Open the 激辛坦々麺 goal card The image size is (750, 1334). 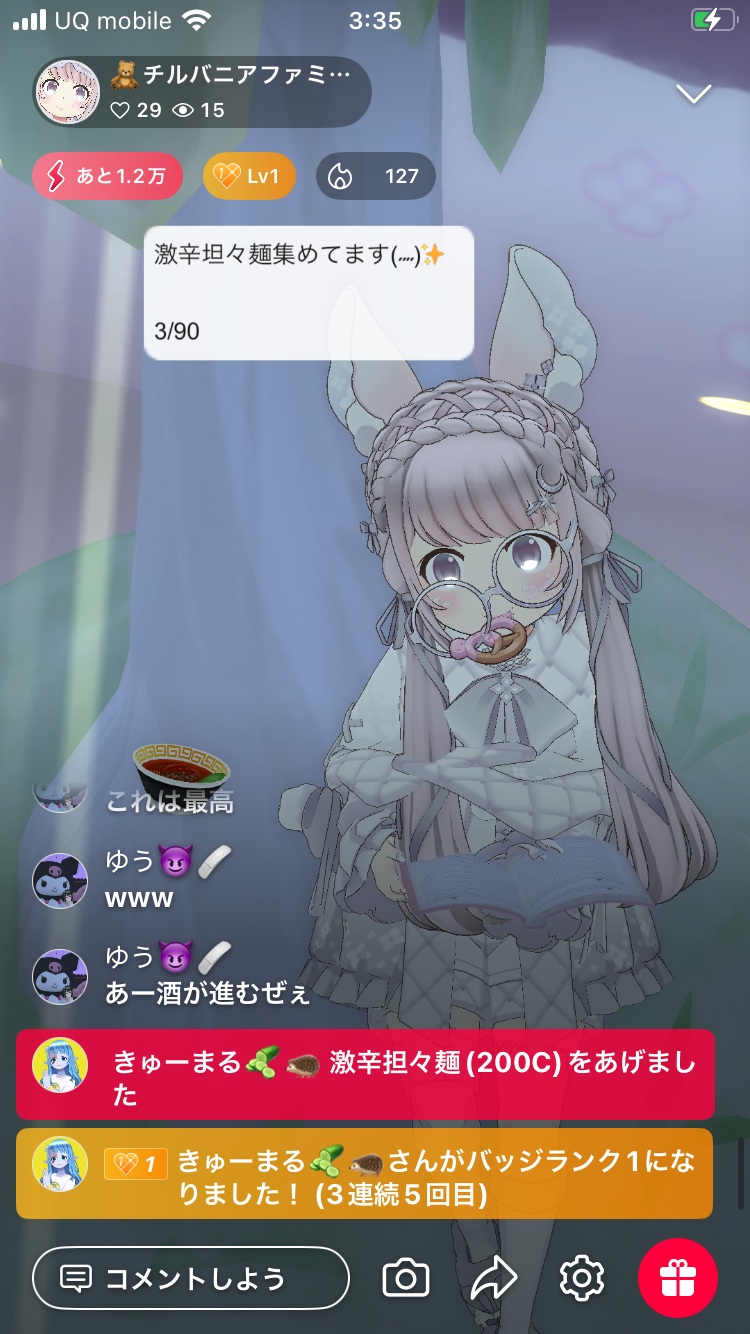(308, 292)
